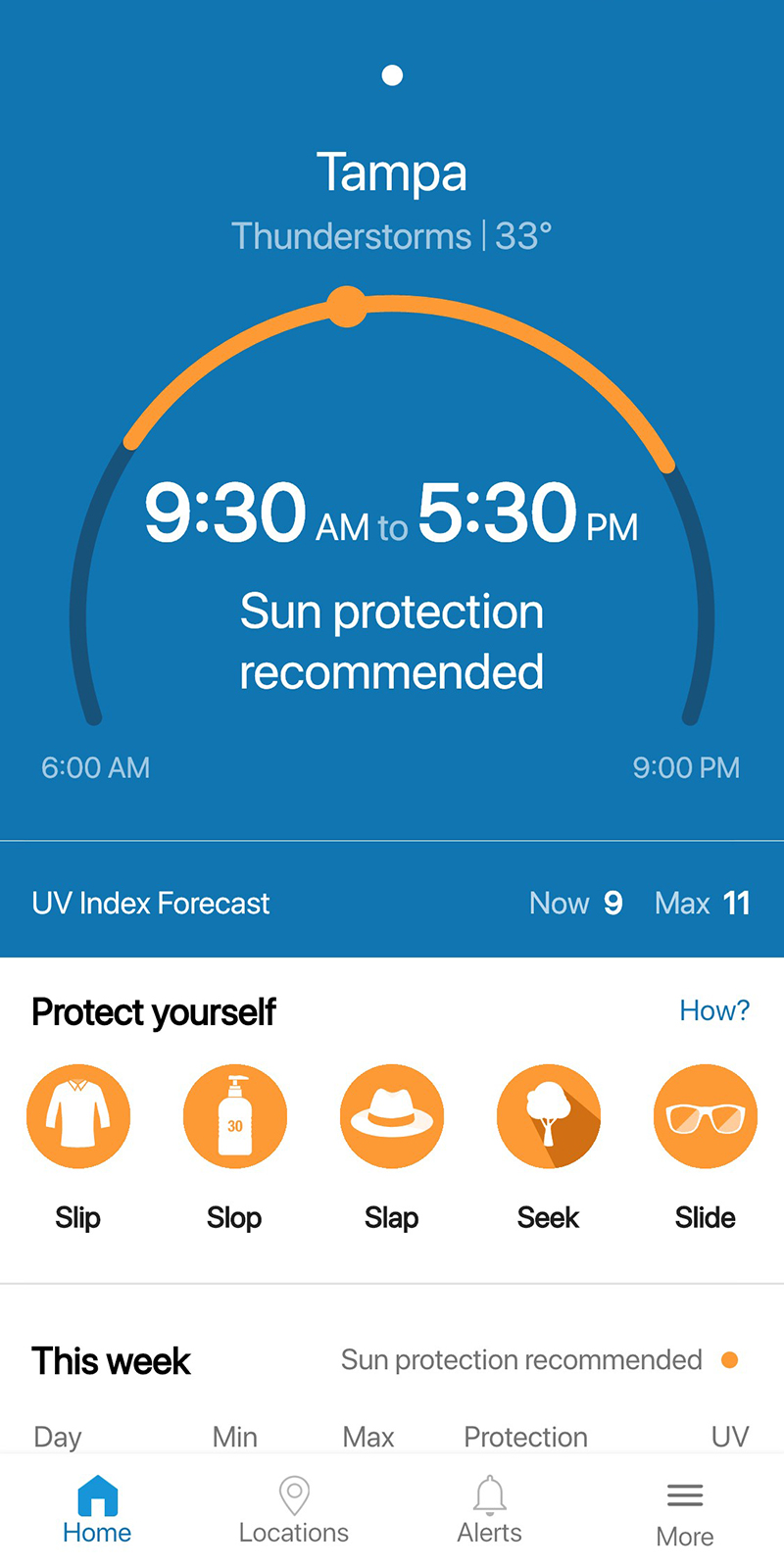
Task: Tap the current time marker on the sun arc
Action: 348,306
